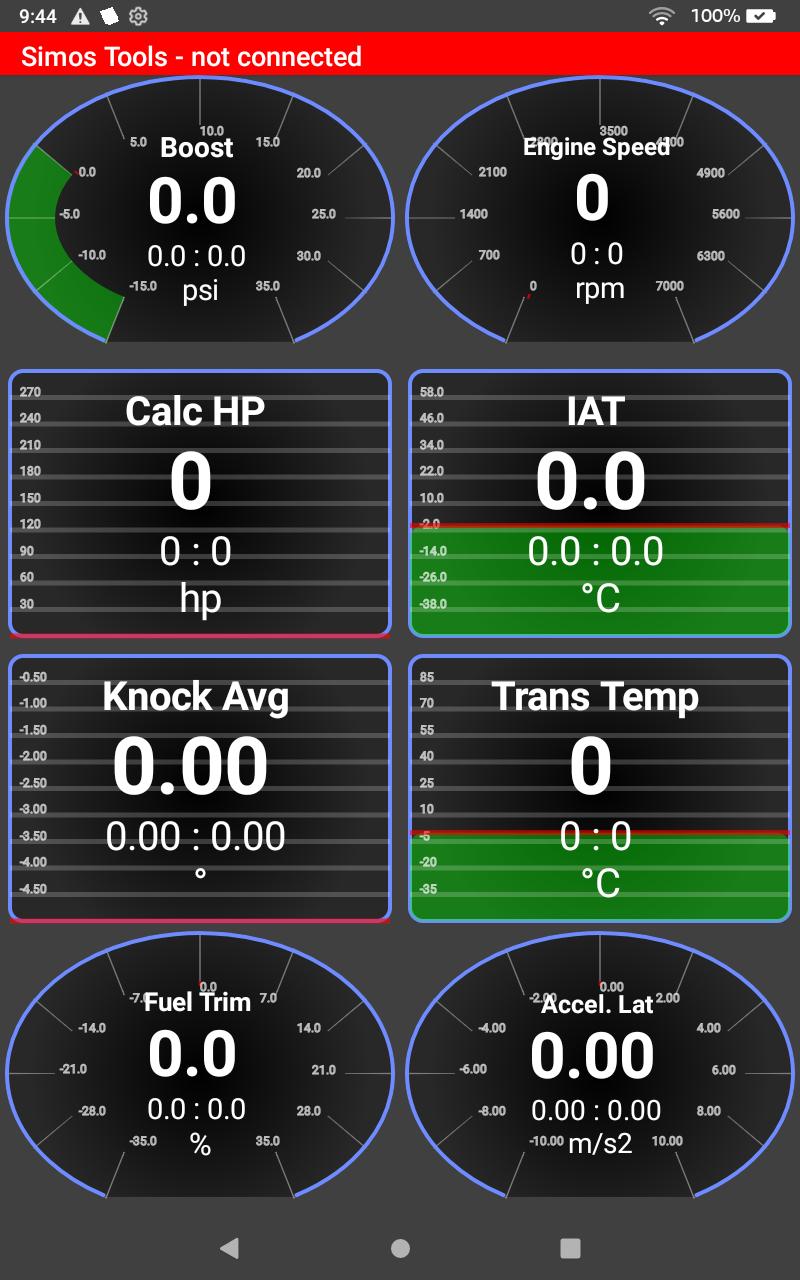This screenshot has width=800, height=1280.
Task: Go back using the system back button
Action: point(229,1247)
